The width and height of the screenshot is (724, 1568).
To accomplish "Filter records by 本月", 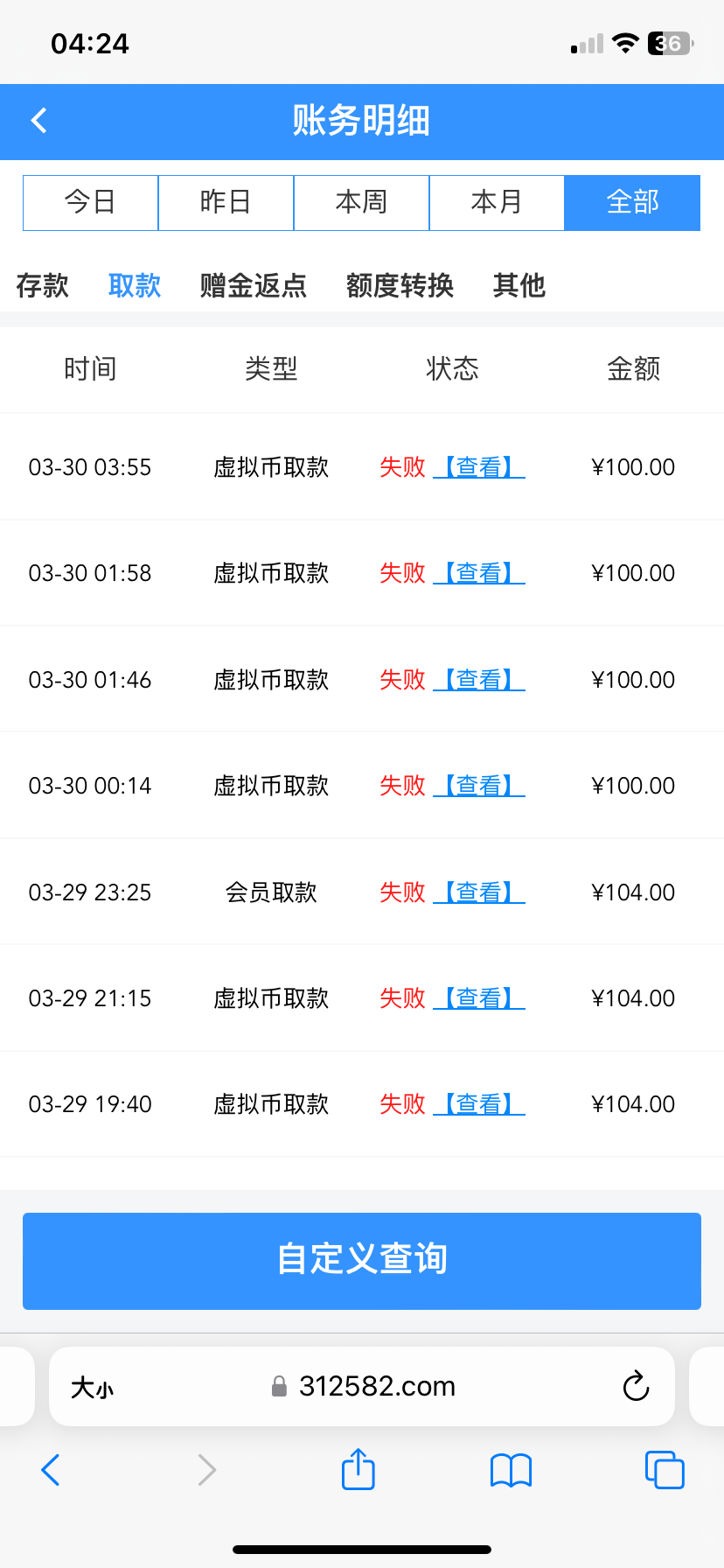I will click(x=497, y=202).
